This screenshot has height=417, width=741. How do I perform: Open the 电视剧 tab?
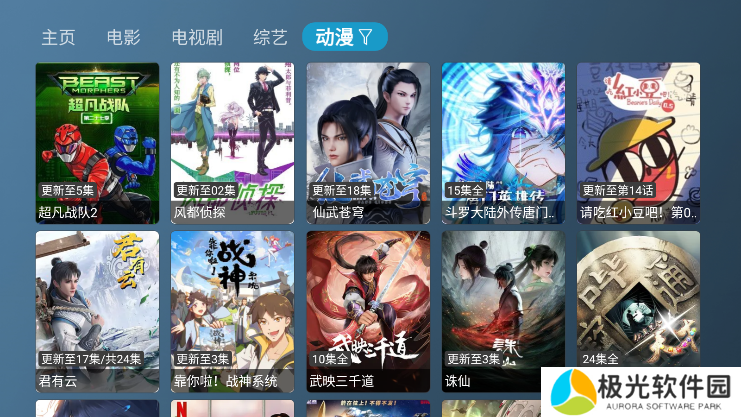tap(197, 38)
